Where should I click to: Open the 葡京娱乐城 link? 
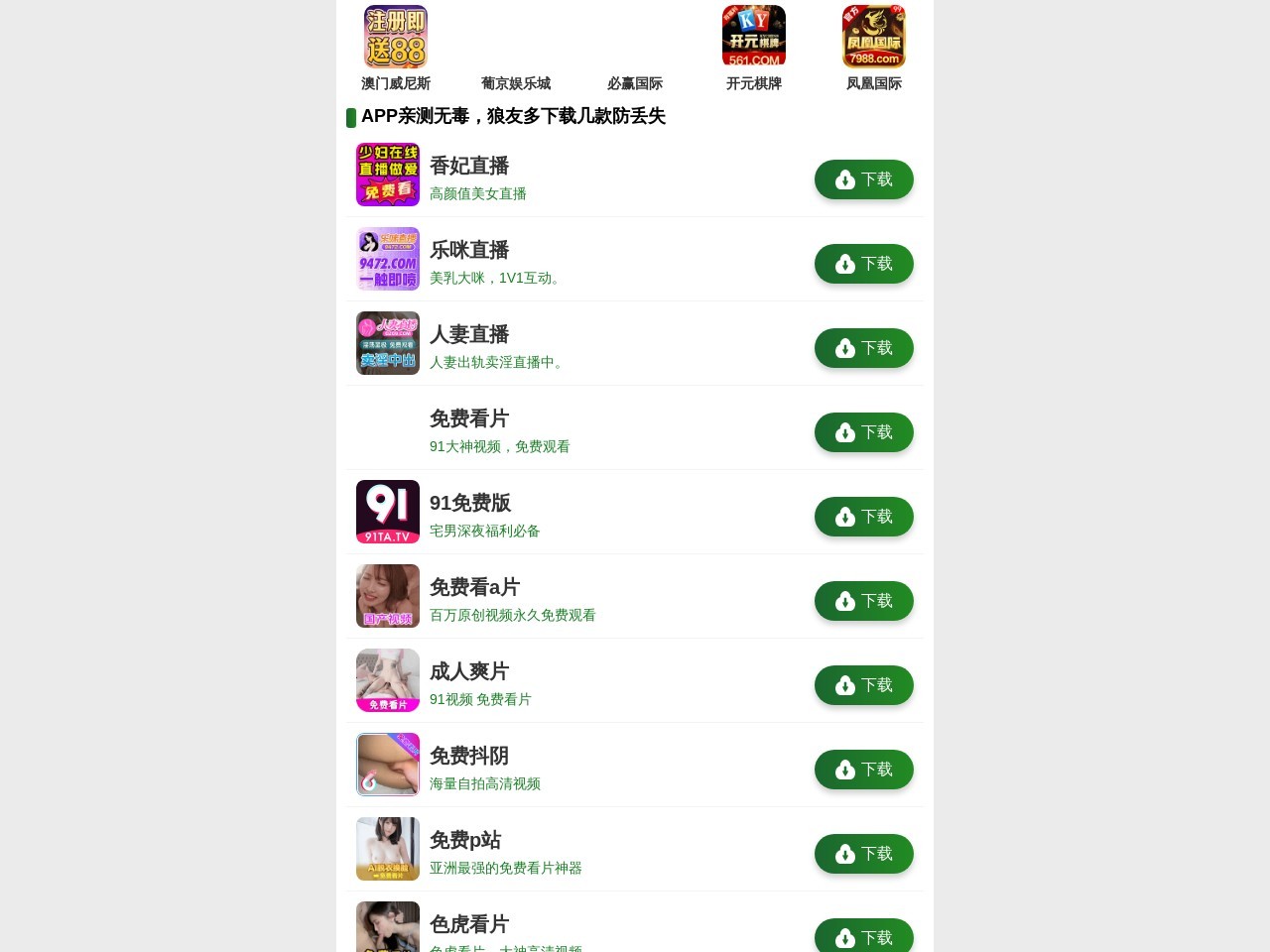tap(515, 83)
